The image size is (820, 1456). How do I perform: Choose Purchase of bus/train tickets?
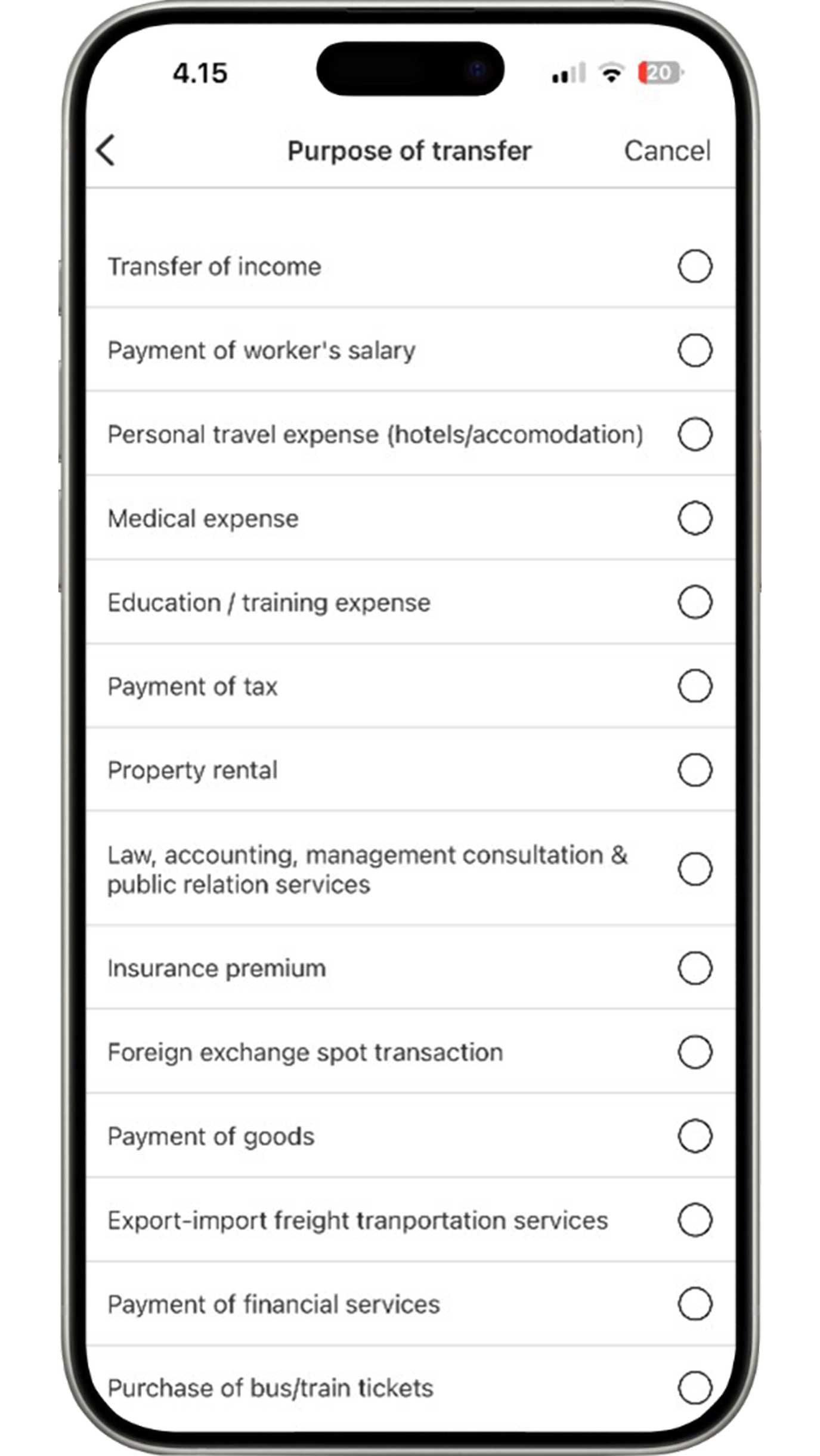pyautogui.click(x=410, y=1388)
